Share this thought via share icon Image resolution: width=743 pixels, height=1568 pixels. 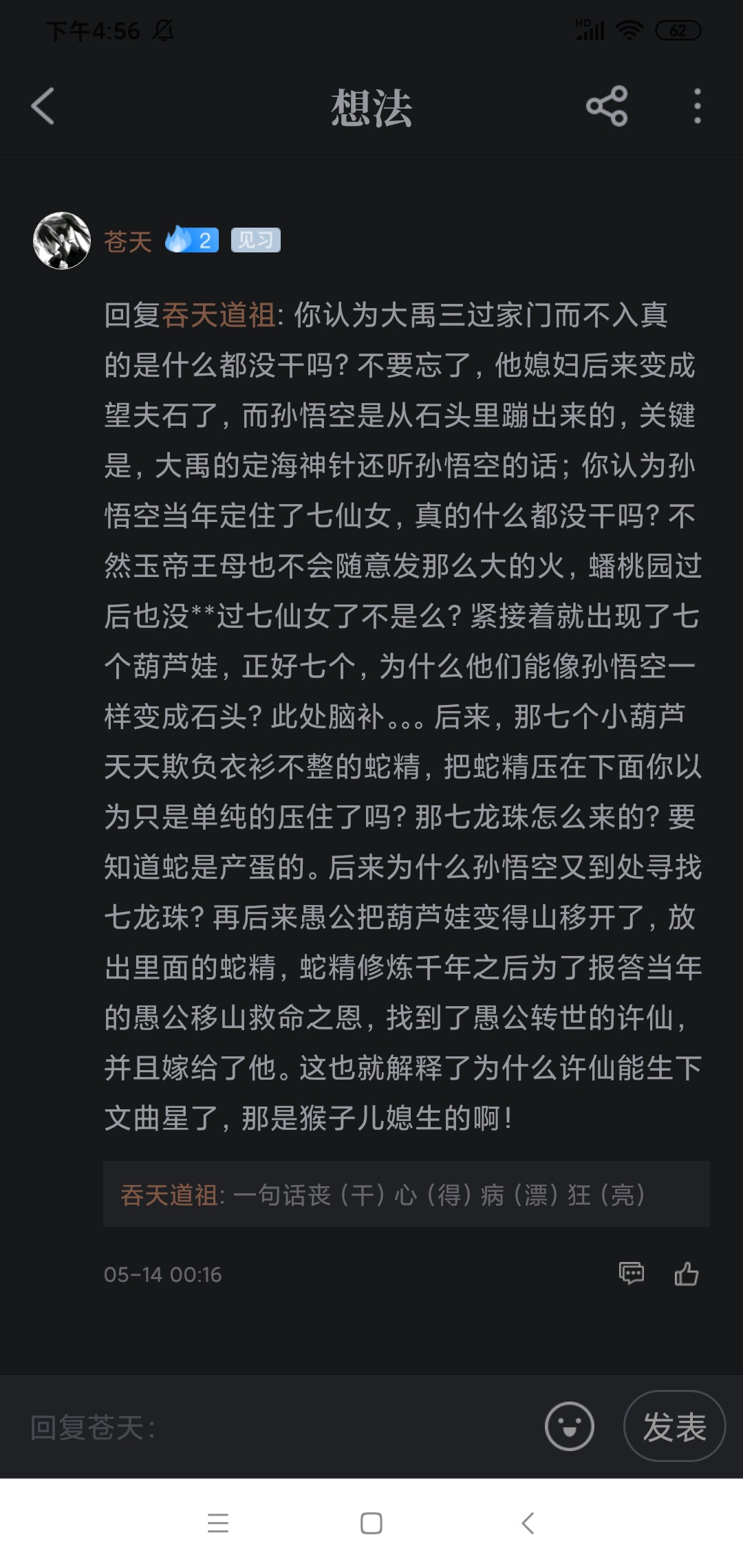coord(607,107)
